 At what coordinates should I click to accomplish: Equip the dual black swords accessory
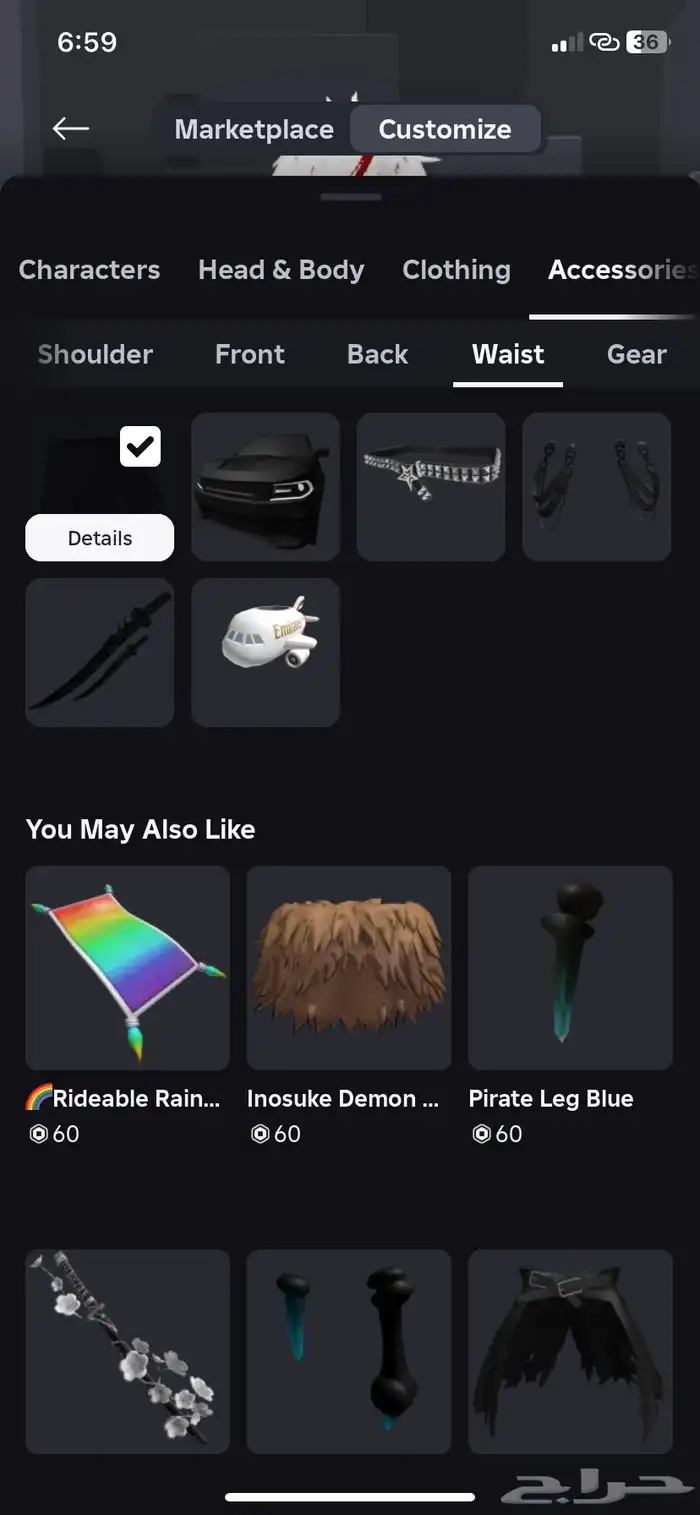pyautogui.click(x=100, y=652)
